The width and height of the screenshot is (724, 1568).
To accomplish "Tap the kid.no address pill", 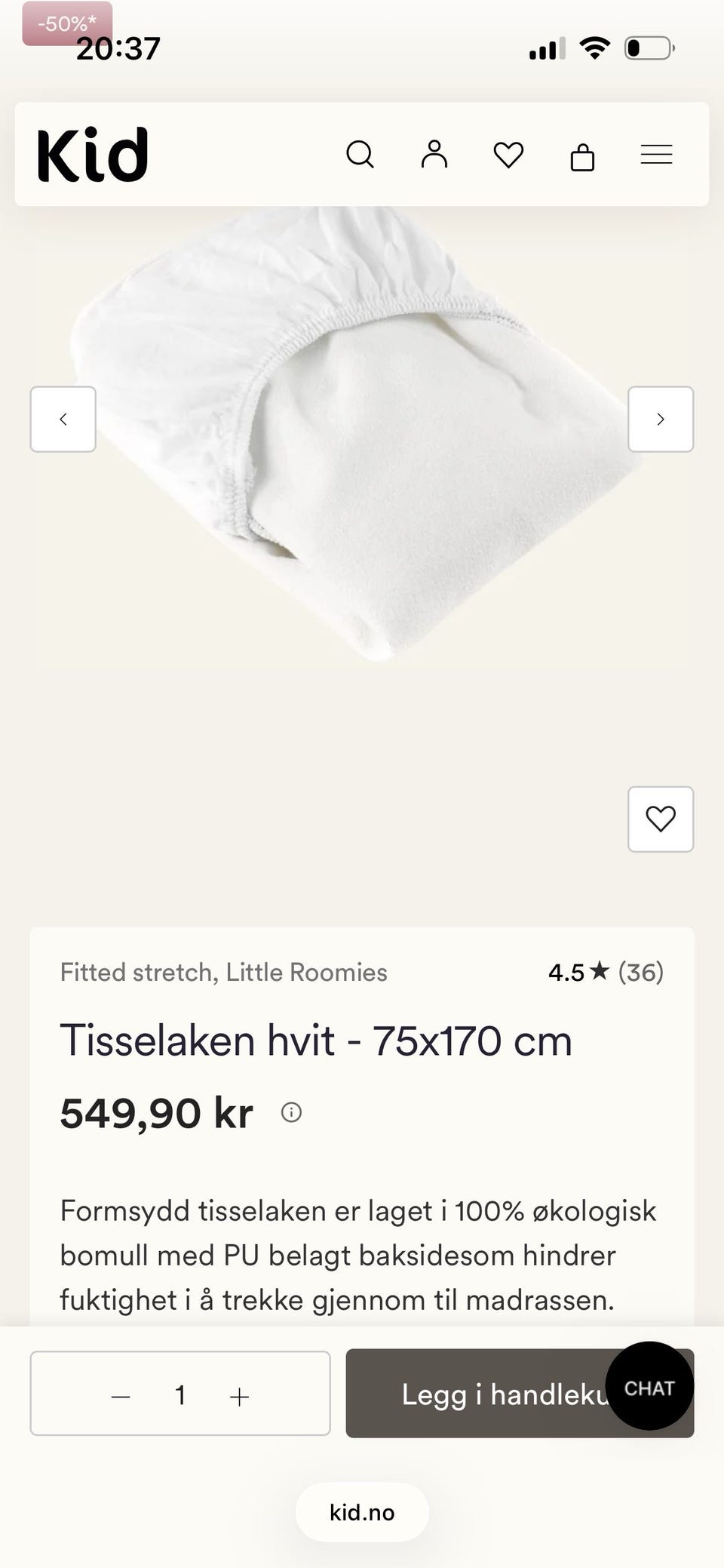I will (x=362, y=1512).
